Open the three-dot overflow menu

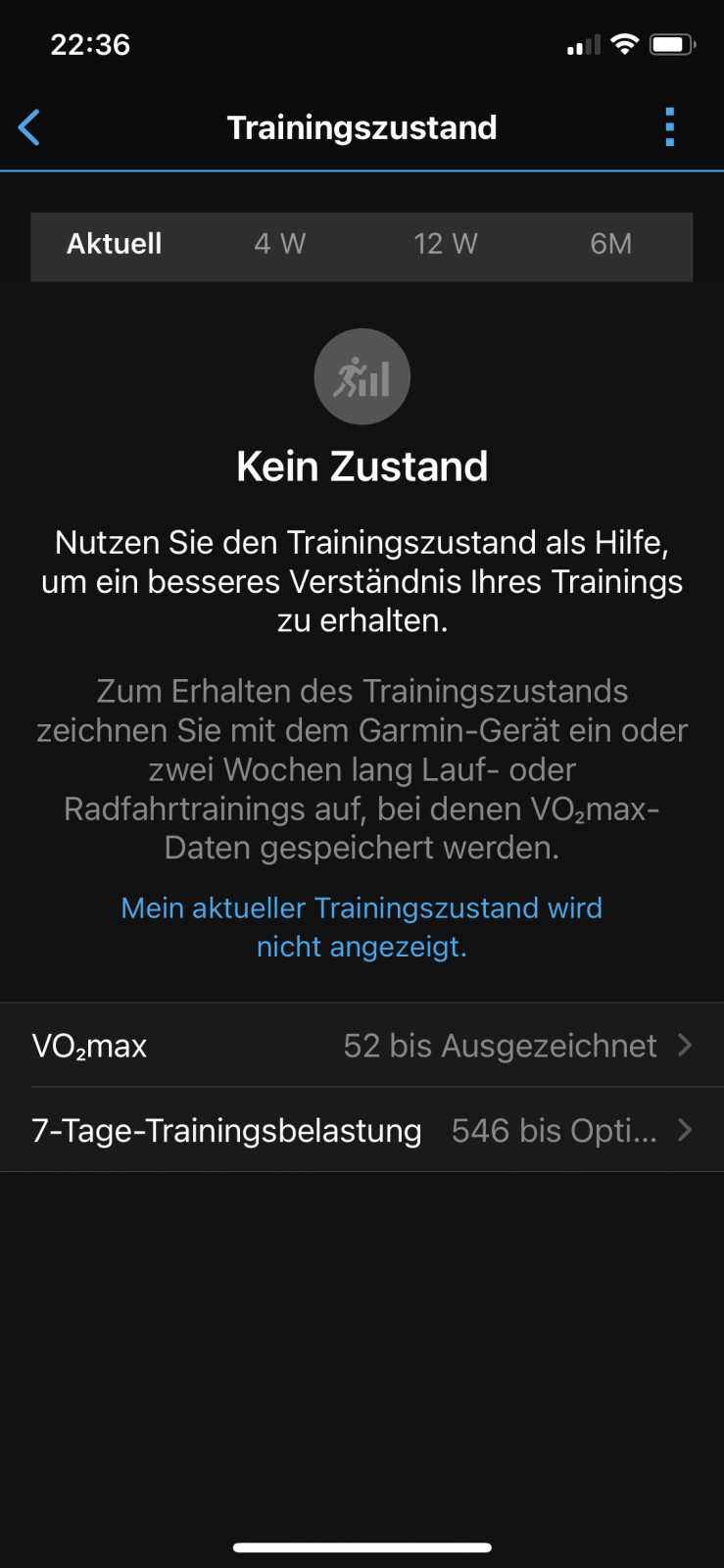pyautogui.click(x=670, y=127)
